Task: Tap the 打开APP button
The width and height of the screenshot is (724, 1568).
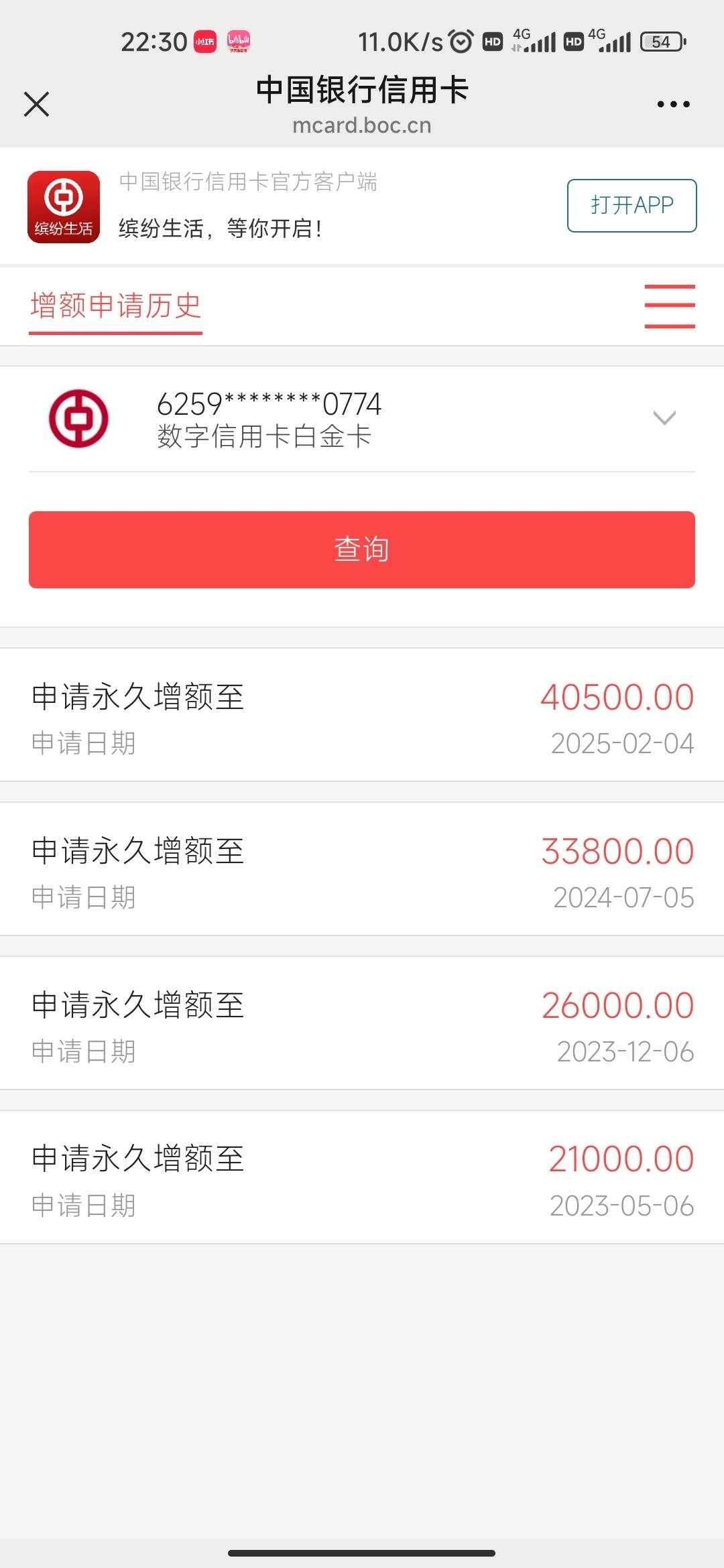Action: [631, 206]
